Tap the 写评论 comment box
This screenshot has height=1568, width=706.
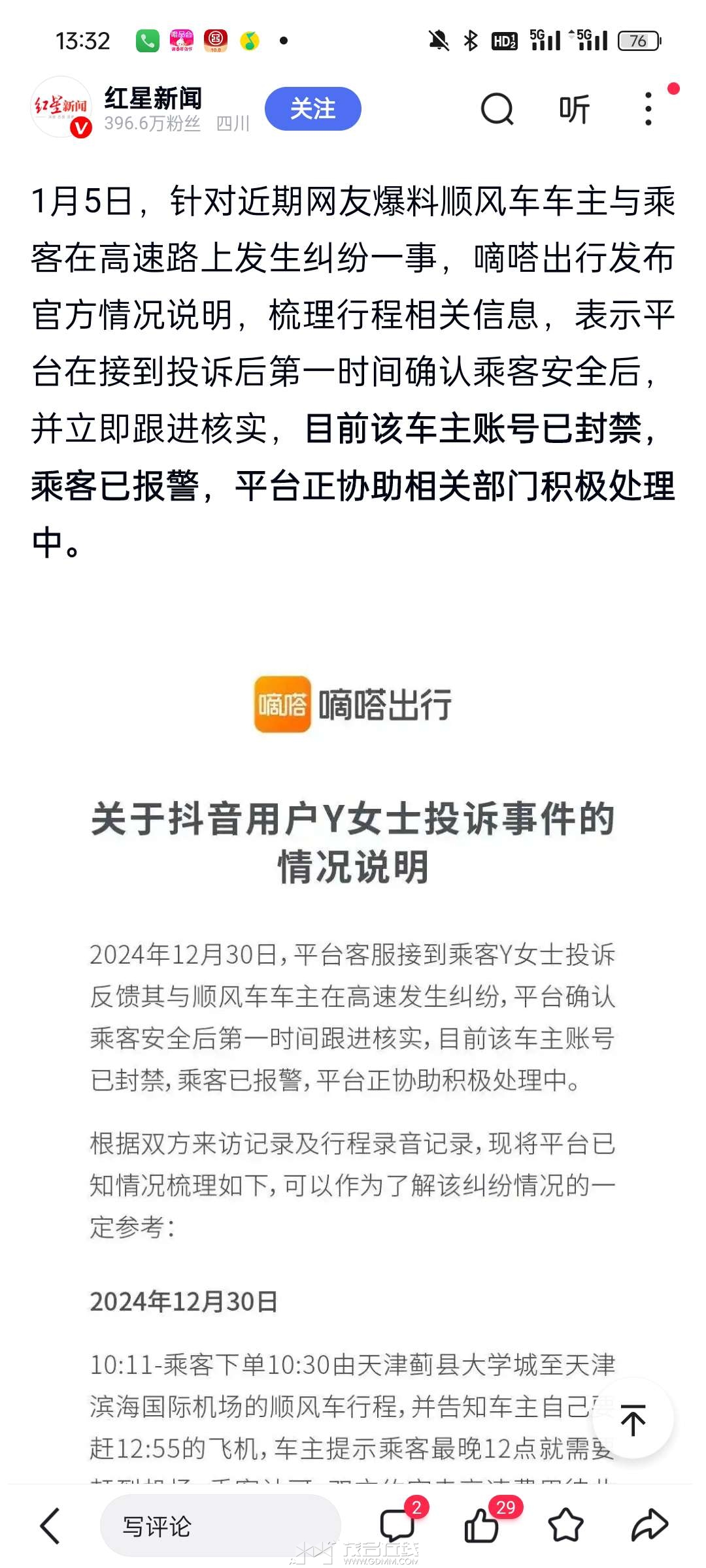(220, 1526)
